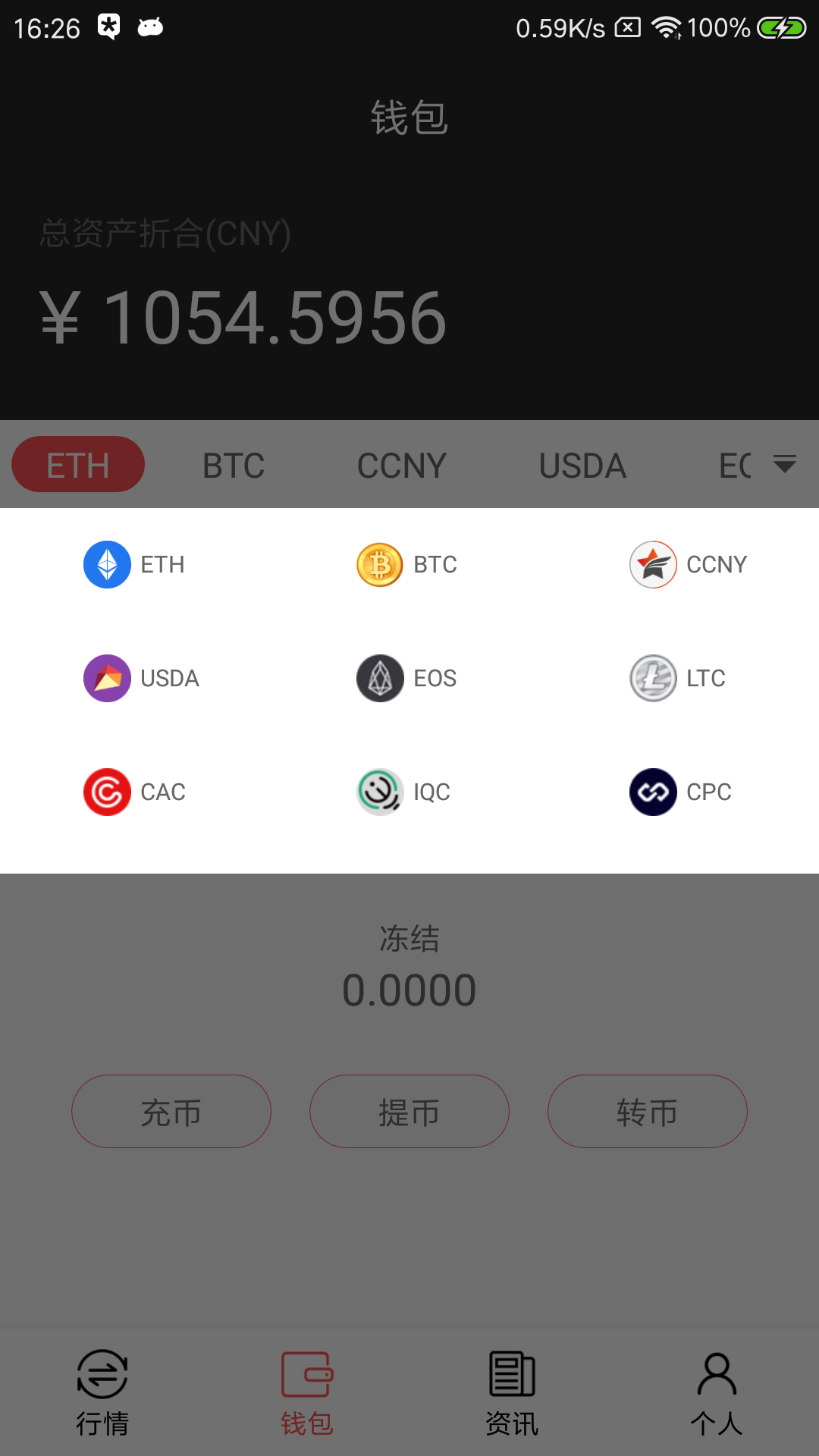The height and width of the screenshot is (1456, 819).
Task: Switch to the USDA top tab
Action: coord(582,465)
